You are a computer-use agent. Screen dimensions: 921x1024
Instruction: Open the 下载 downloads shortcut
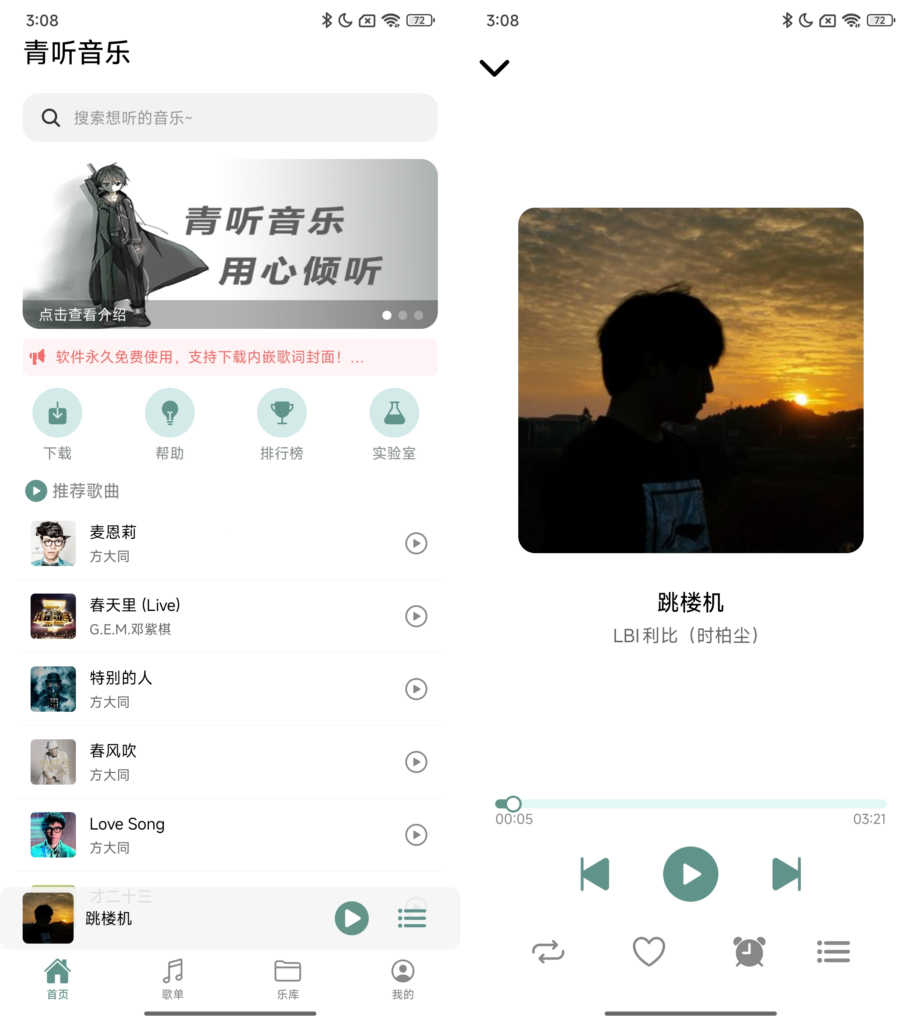tap(57, 413)
